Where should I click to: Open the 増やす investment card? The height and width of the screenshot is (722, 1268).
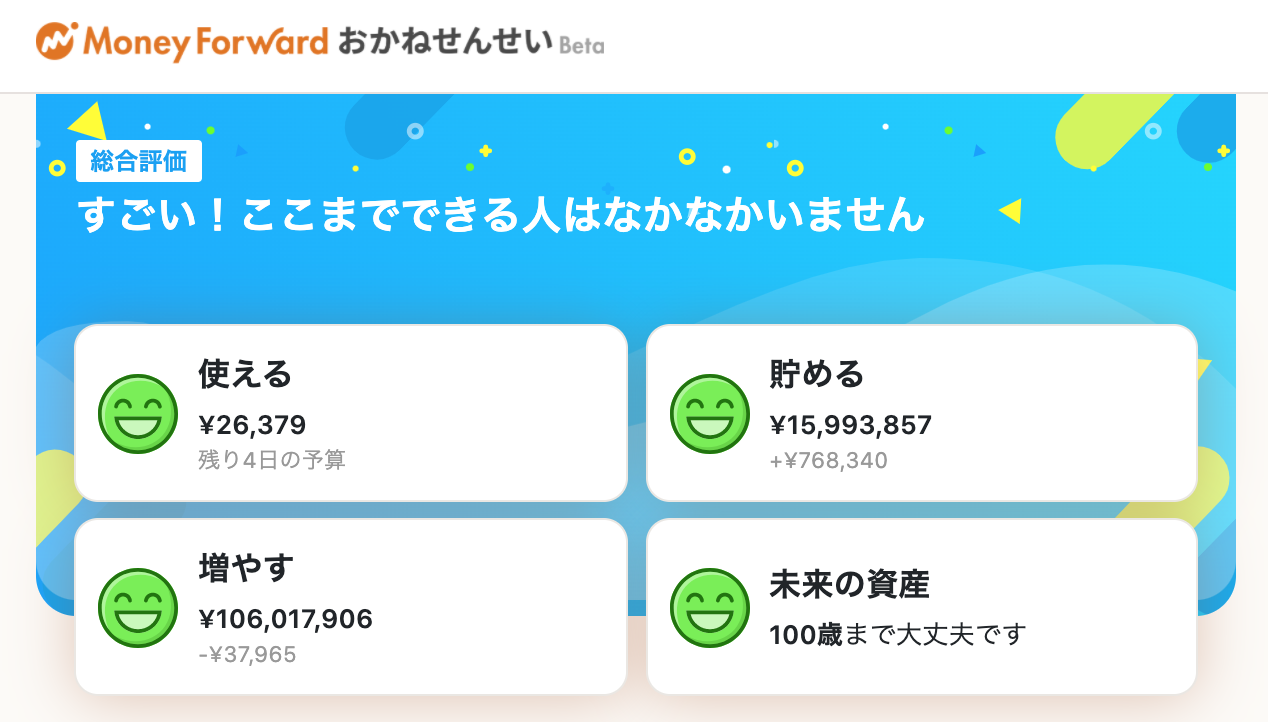pos(350,607)
